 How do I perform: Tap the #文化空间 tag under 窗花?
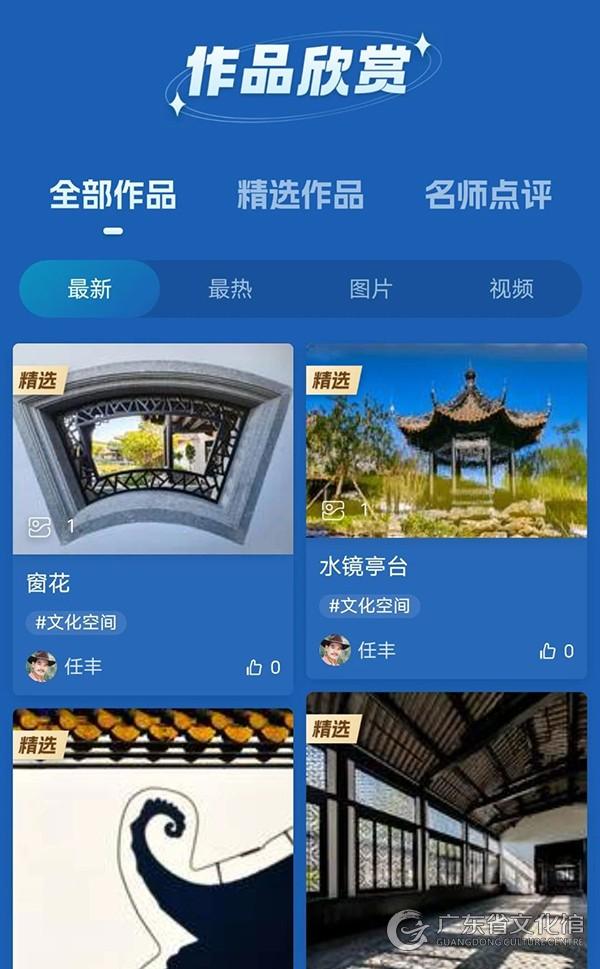tap(76, 622)
